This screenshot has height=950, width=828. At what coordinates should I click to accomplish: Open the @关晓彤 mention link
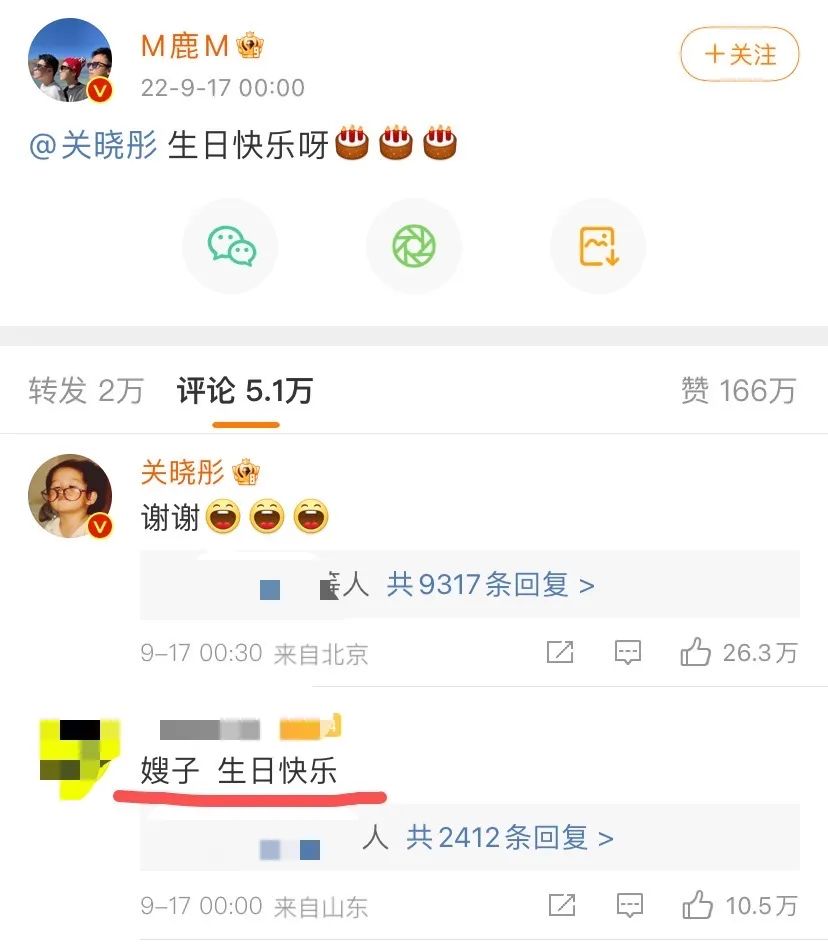tap(93, 145)
